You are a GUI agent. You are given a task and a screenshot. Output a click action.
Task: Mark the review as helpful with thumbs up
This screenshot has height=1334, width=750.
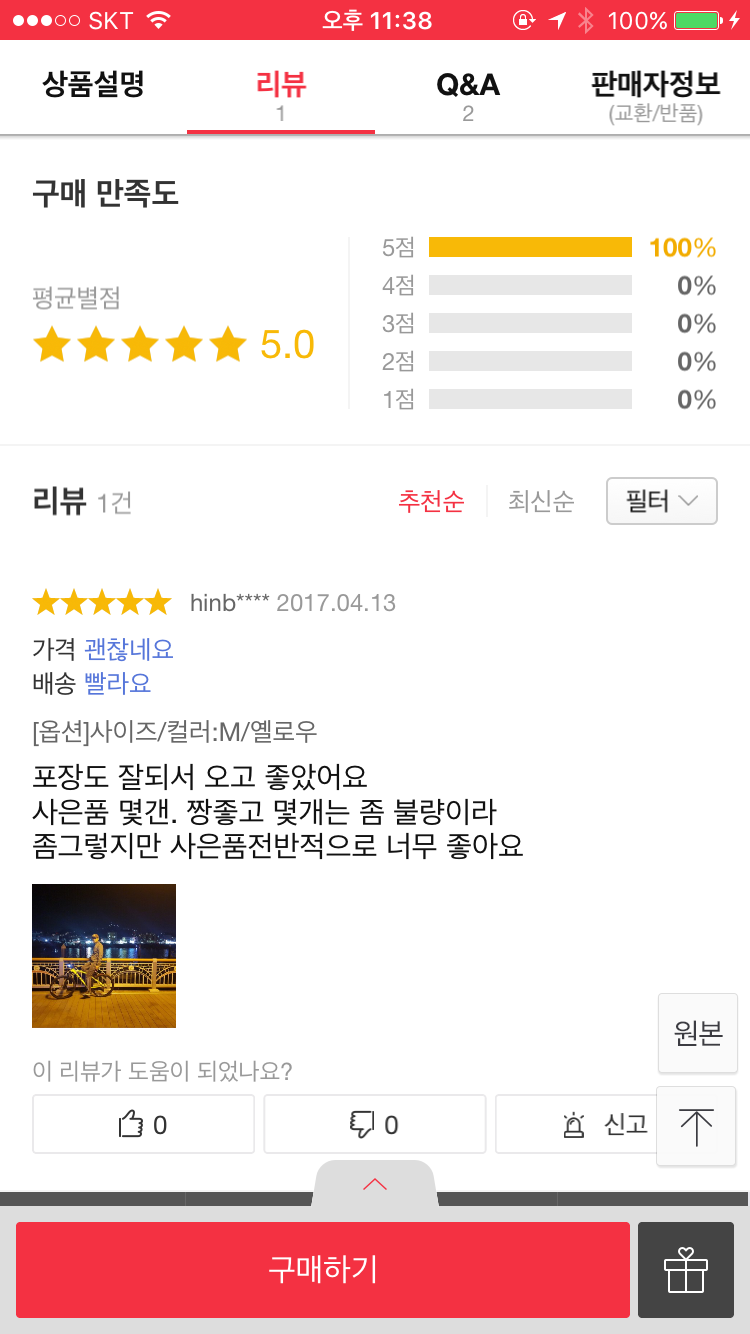(143, 1124)
